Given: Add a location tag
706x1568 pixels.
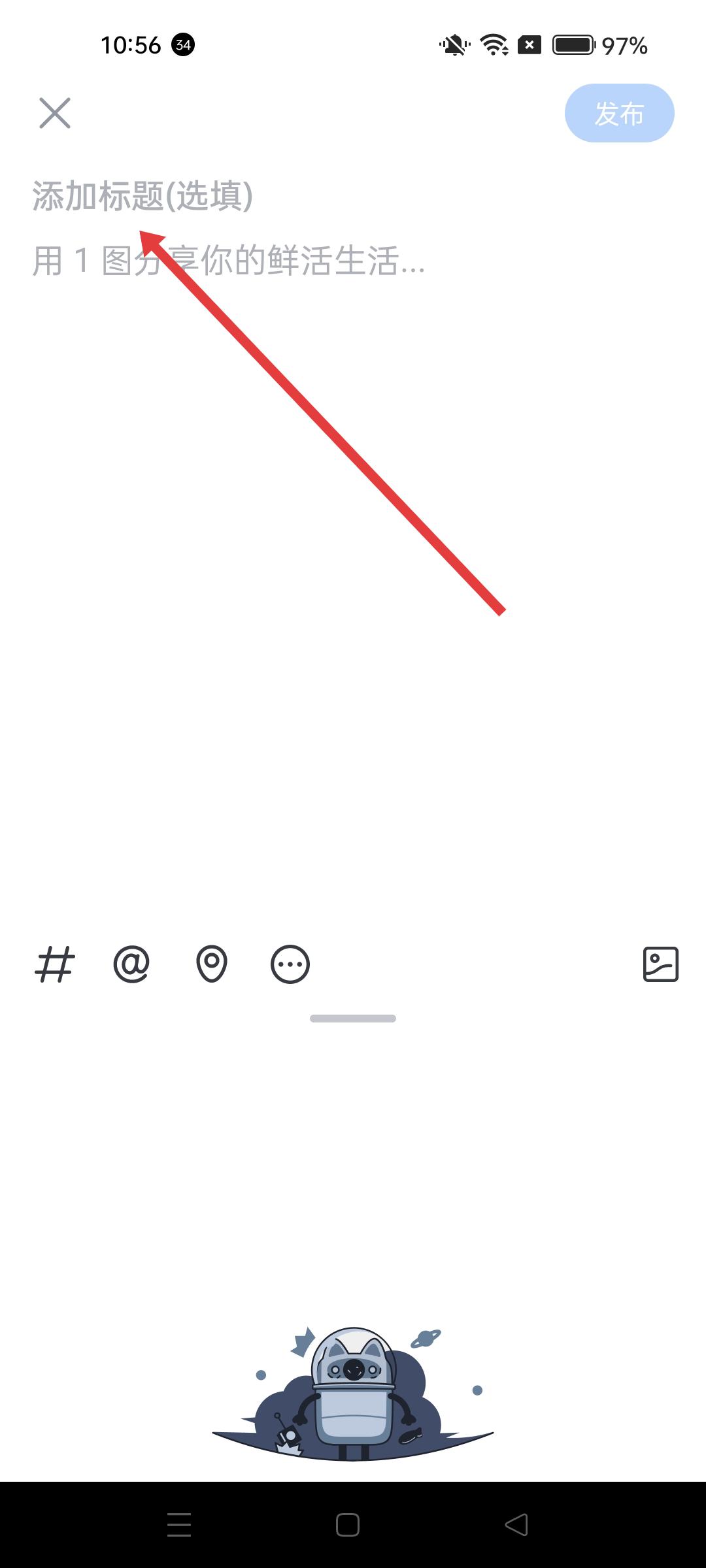Looking at the screenshot, I should [x=211, y=964].
